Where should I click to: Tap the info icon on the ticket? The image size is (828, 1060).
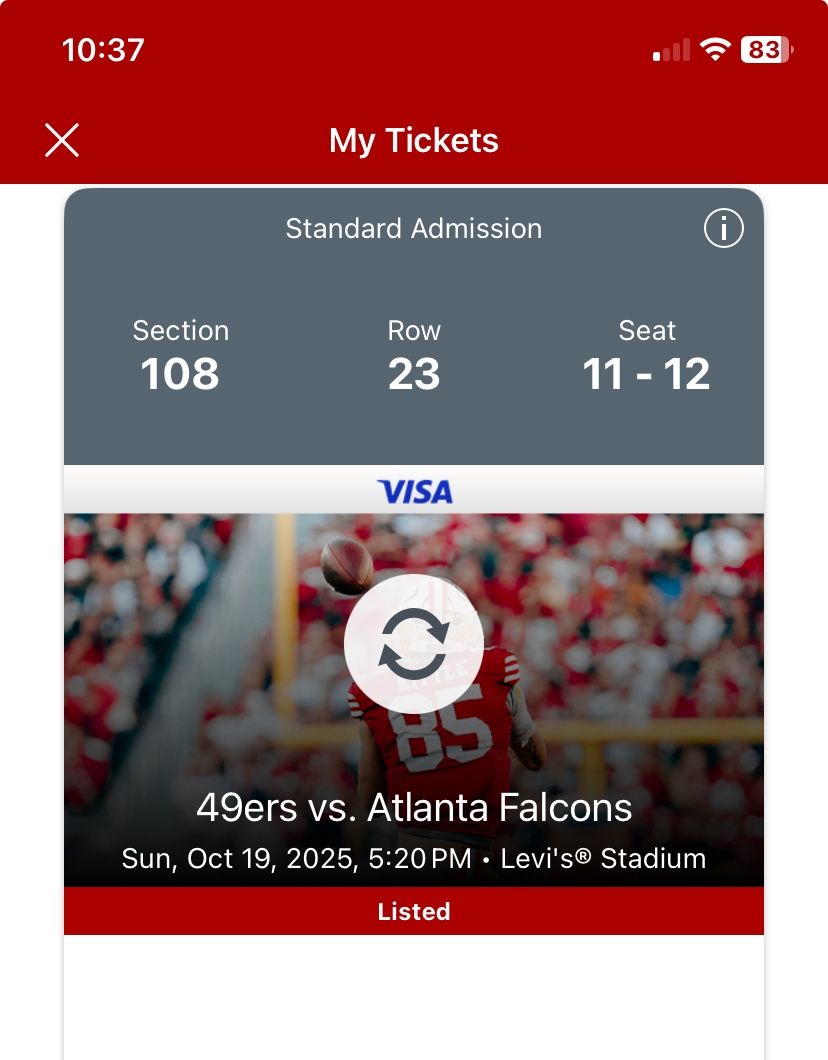pos(723,228)
